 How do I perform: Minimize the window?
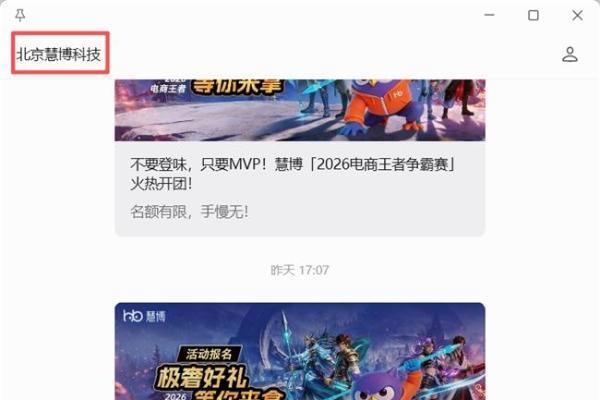(x=489, y=15)
